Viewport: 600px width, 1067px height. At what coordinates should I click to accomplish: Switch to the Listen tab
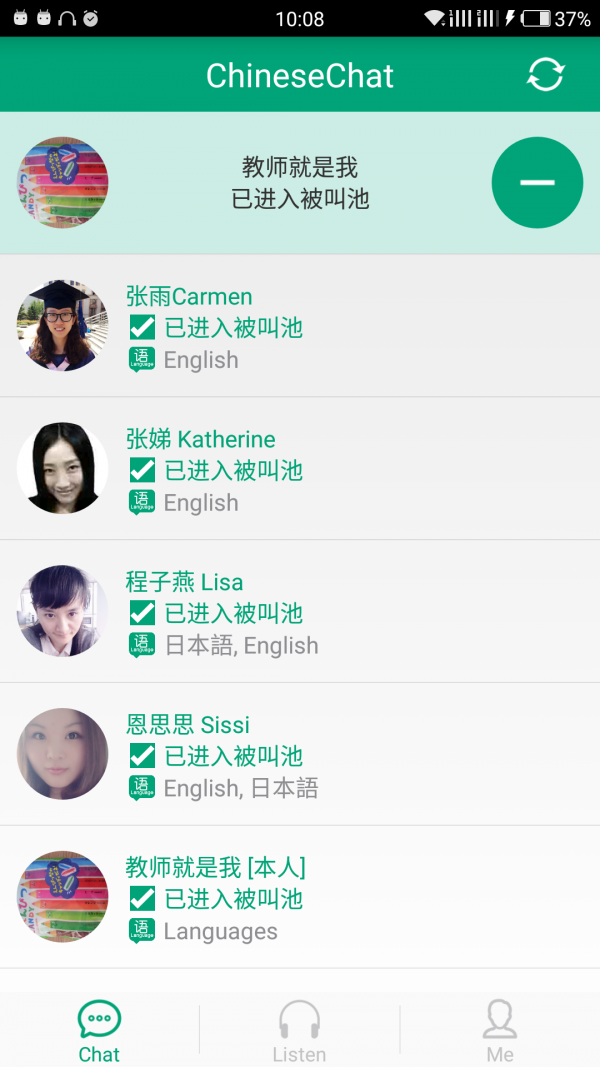pyautogui.click(x=299, y=1030)
